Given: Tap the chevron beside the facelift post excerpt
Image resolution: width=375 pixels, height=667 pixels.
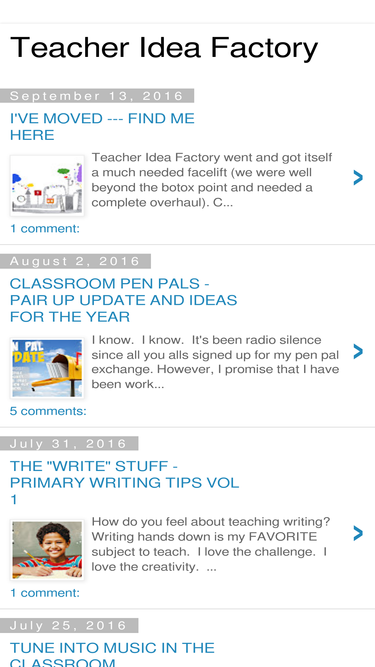Looking at the screenshot, I should tap(358, 178).
